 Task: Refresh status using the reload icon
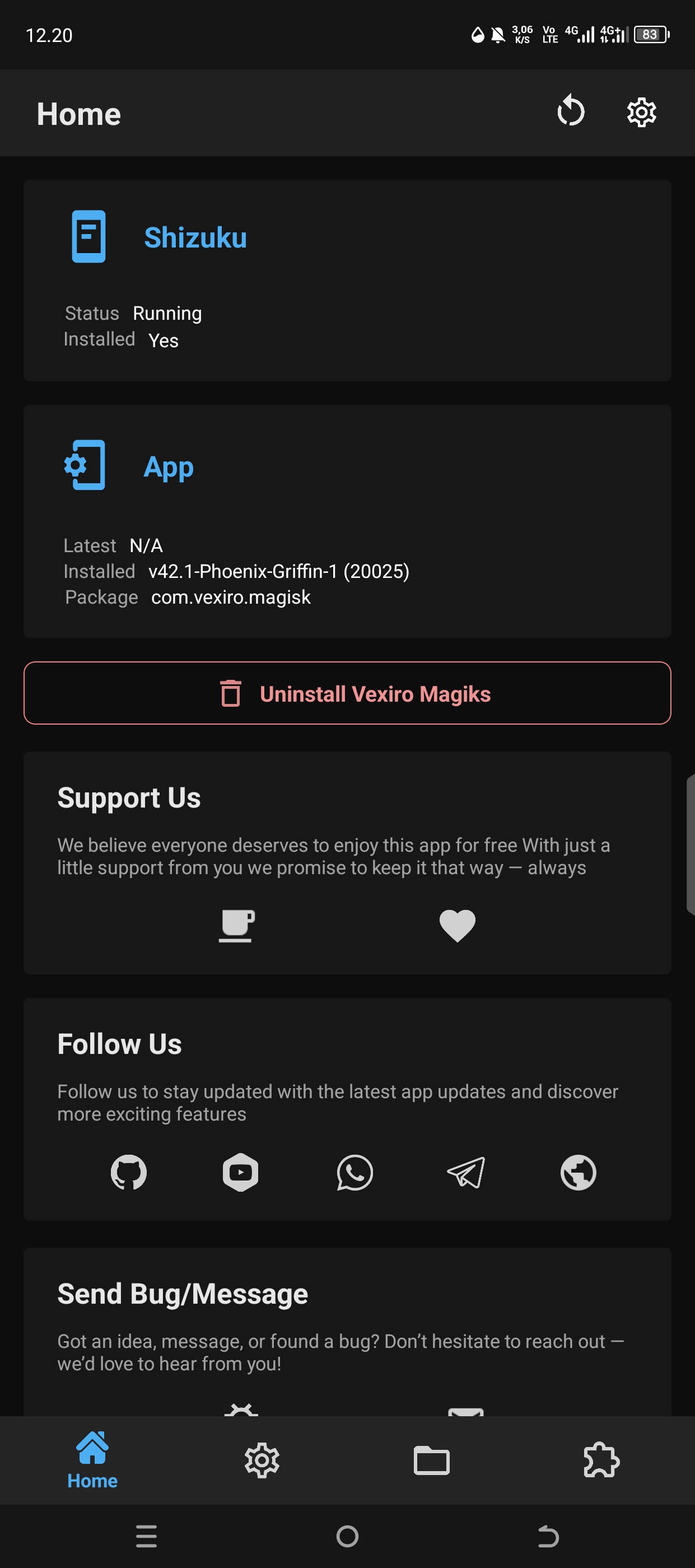(570, 112)
